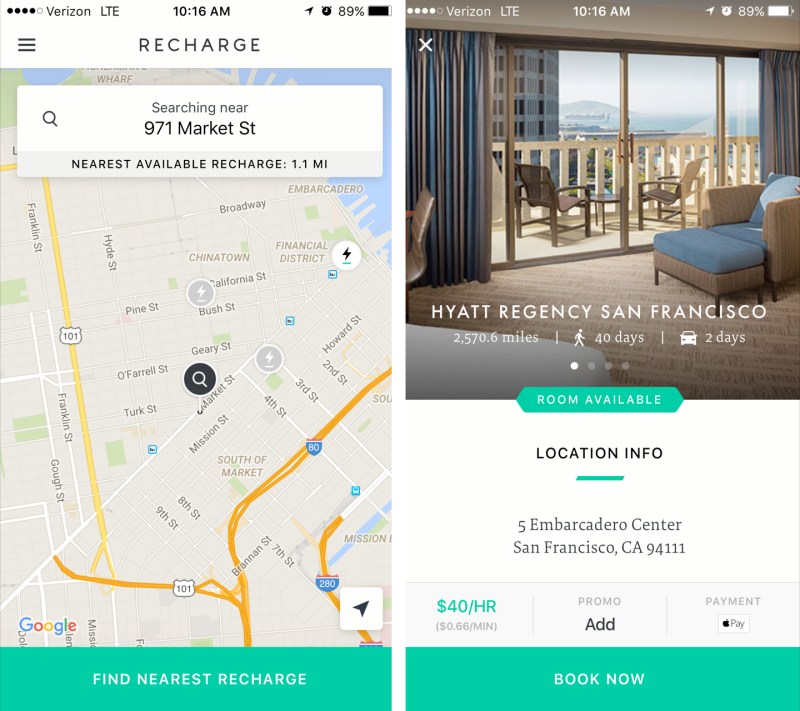Viewport: 800px width, 711px height.
Task: Recenter map on current location arrow
Action: (x=361, y=608)
